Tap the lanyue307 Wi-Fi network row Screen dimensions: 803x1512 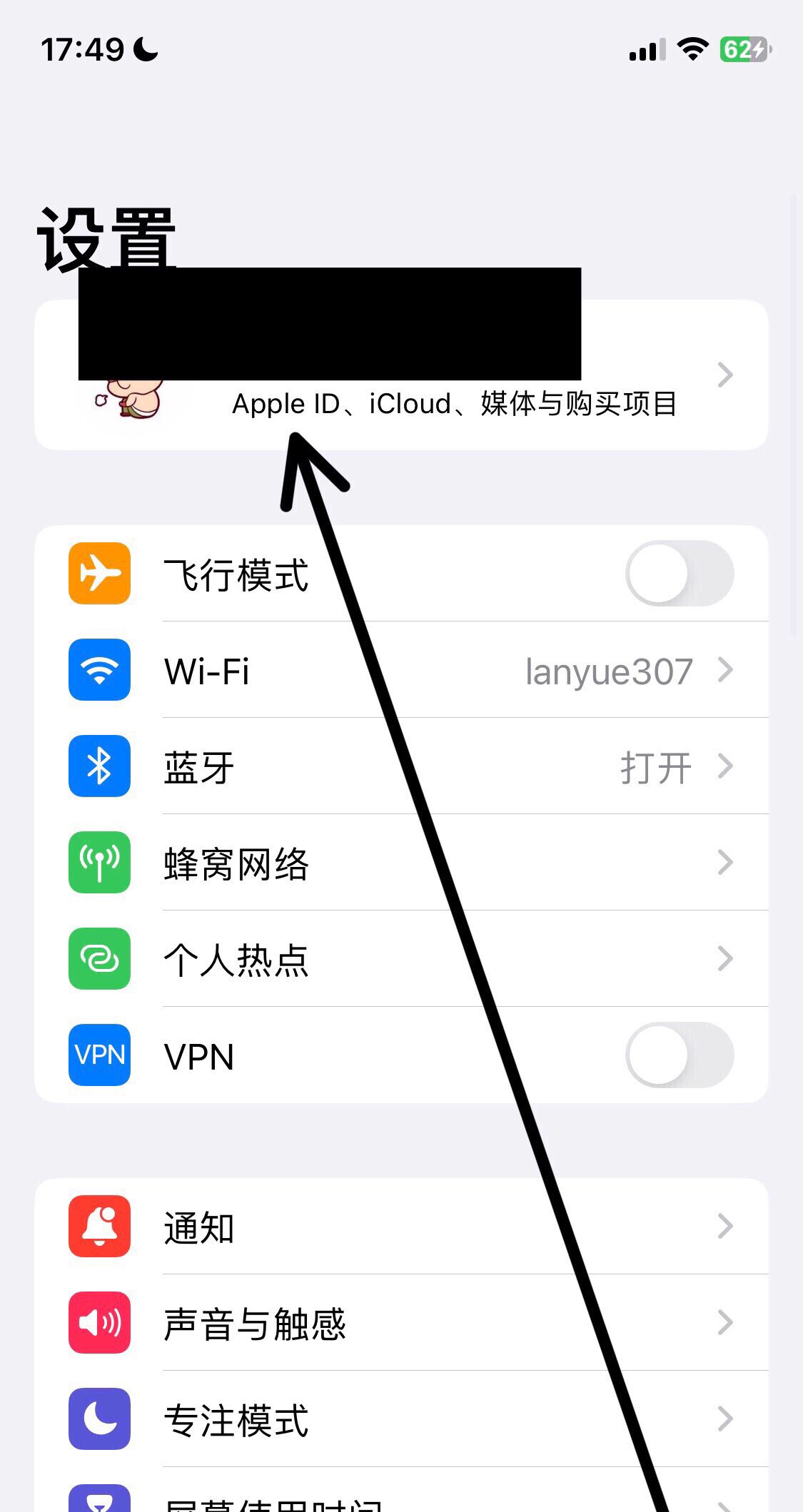pyautogui.click(x=607, y=669)
